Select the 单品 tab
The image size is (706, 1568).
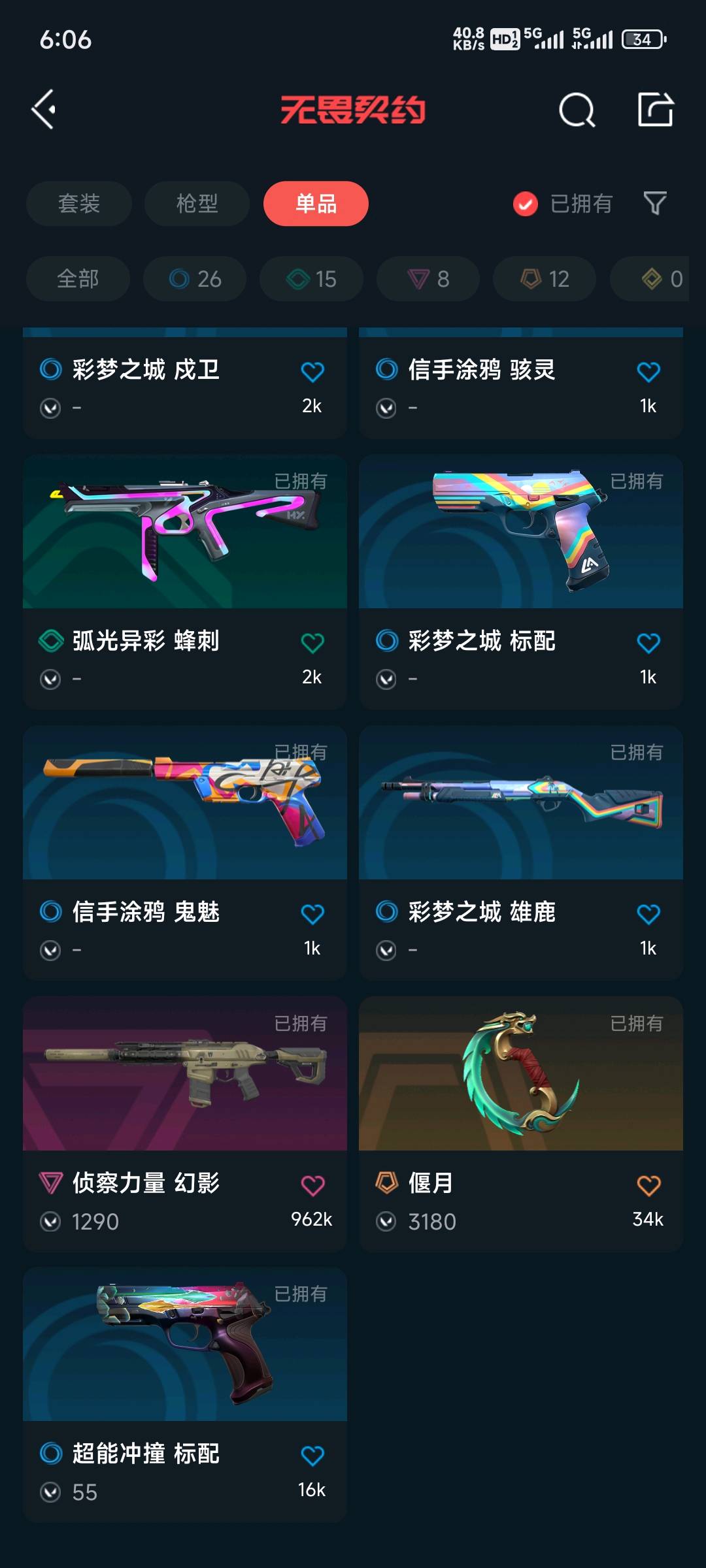316,204
